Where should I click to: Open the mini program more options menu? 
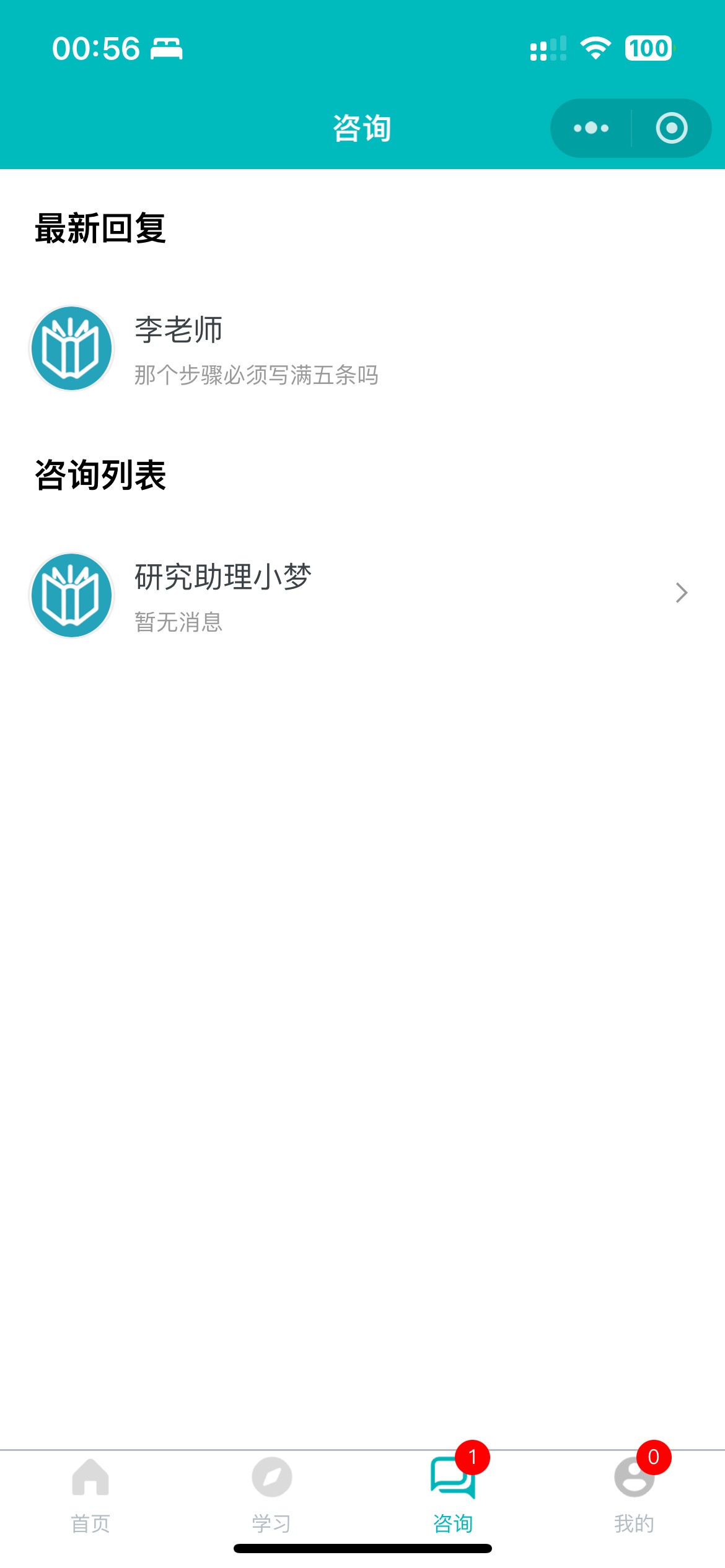click(591, 128)
